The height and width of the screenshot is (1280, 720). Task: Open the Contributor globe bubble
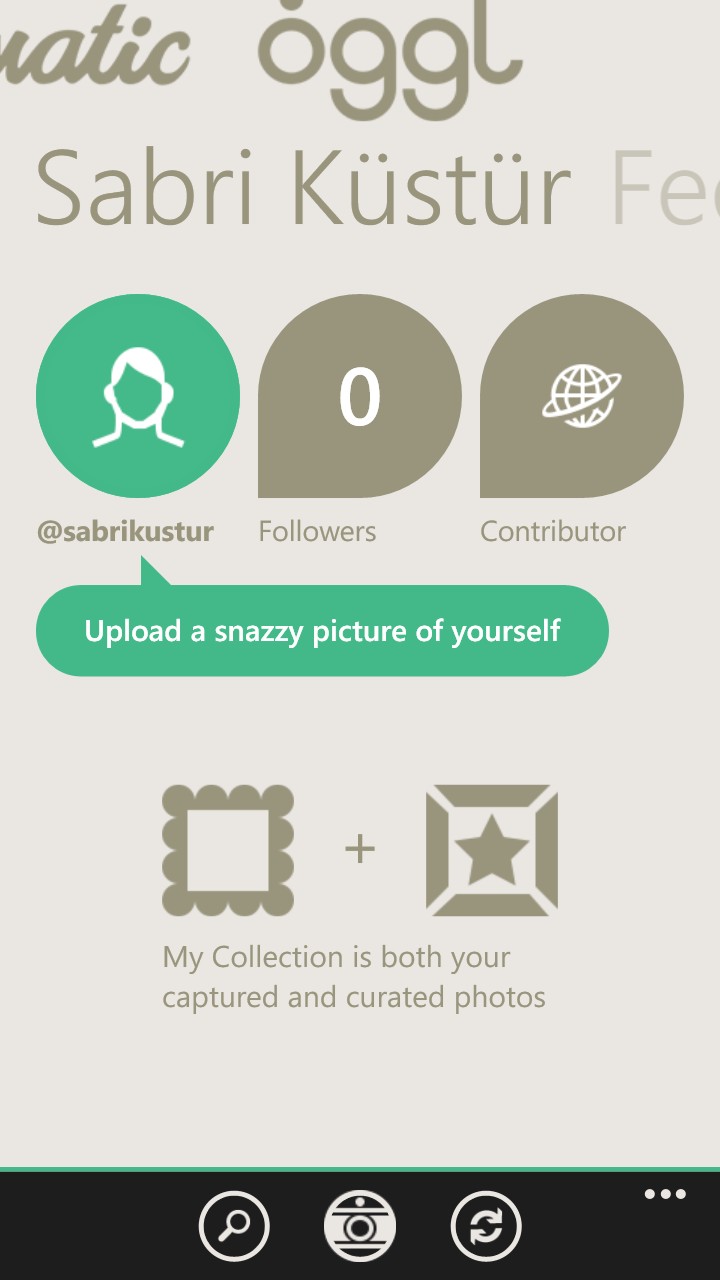582,396
